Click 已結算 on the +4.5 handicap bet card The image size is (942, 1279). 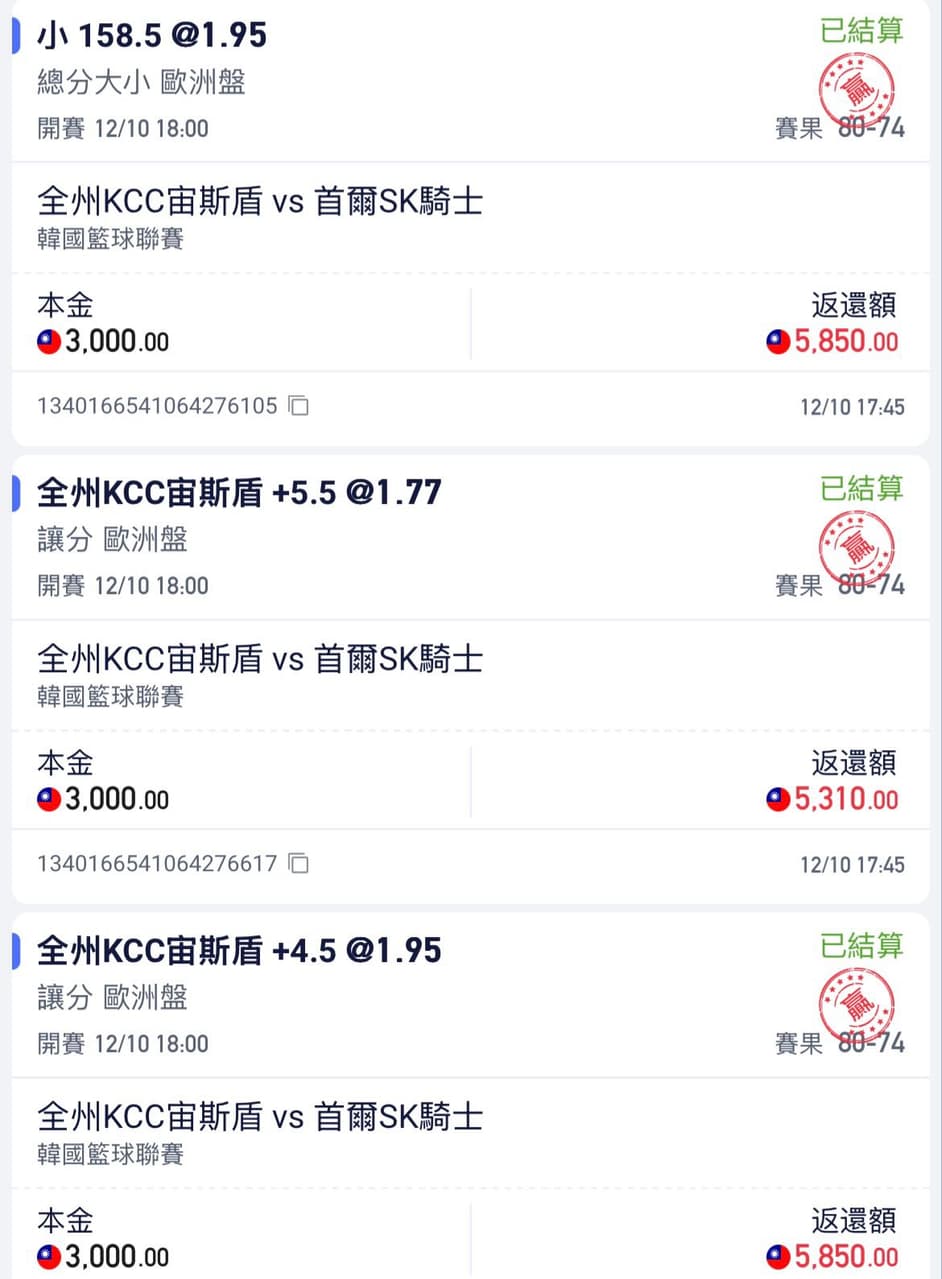pyautogui.click(x=862, y=947)
